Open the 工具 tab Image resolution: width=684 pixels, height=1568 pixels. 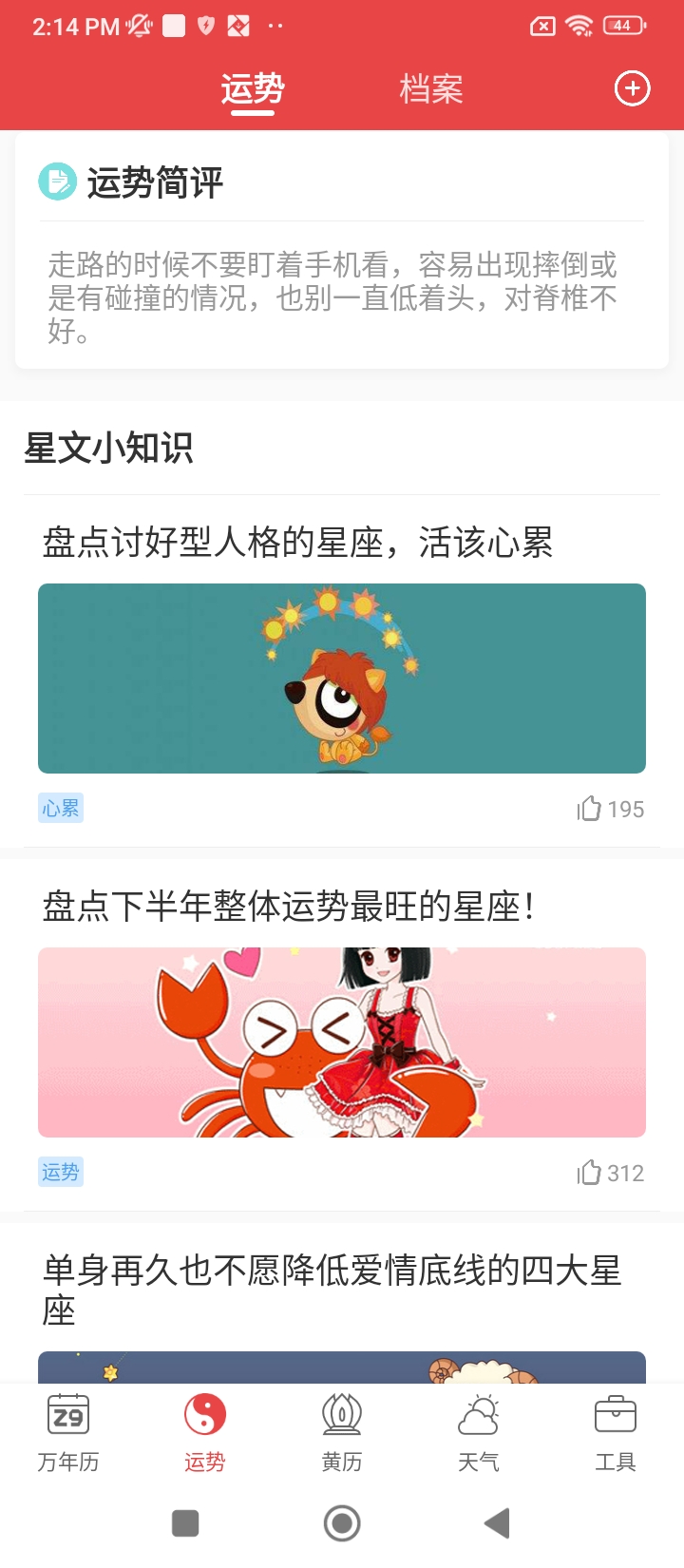[x=615, y=1433]
